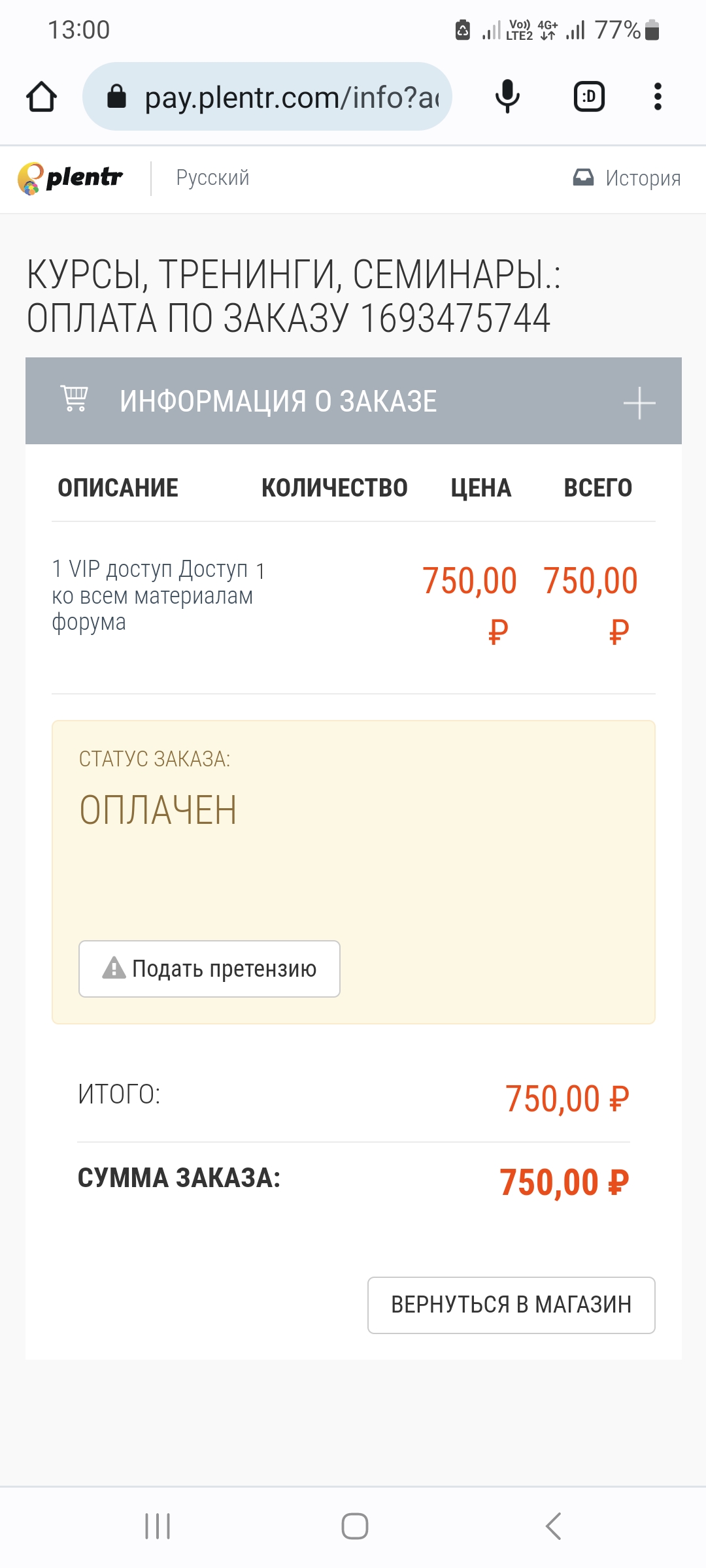Change language from Русский
This screenshot has width=706, height=1568.
(212, 178)
